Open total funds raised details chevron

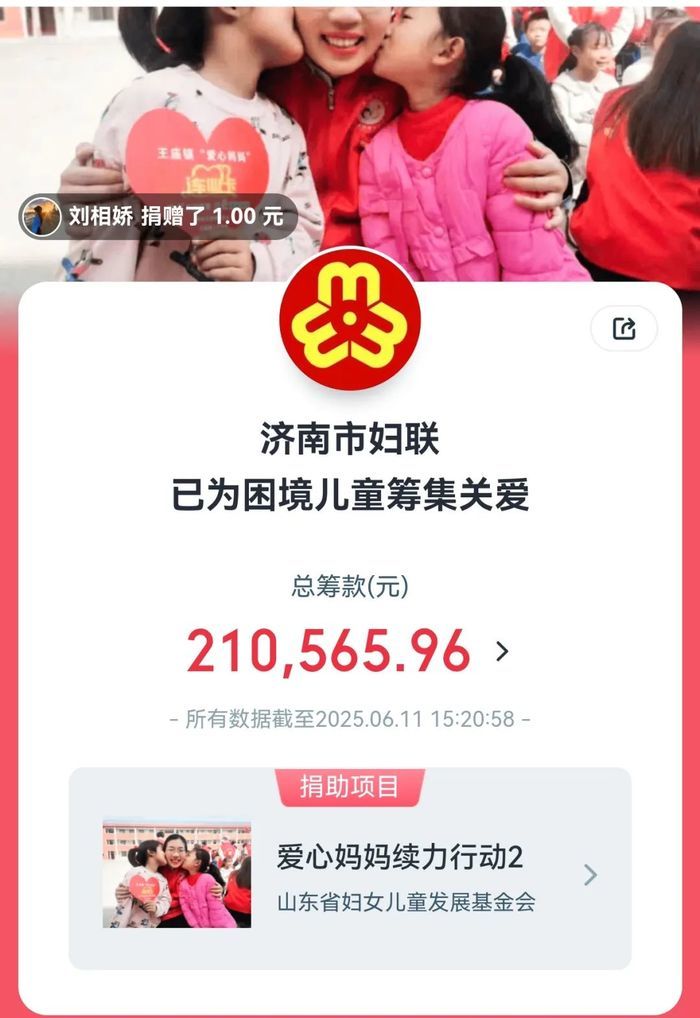[x=502, y=652]
